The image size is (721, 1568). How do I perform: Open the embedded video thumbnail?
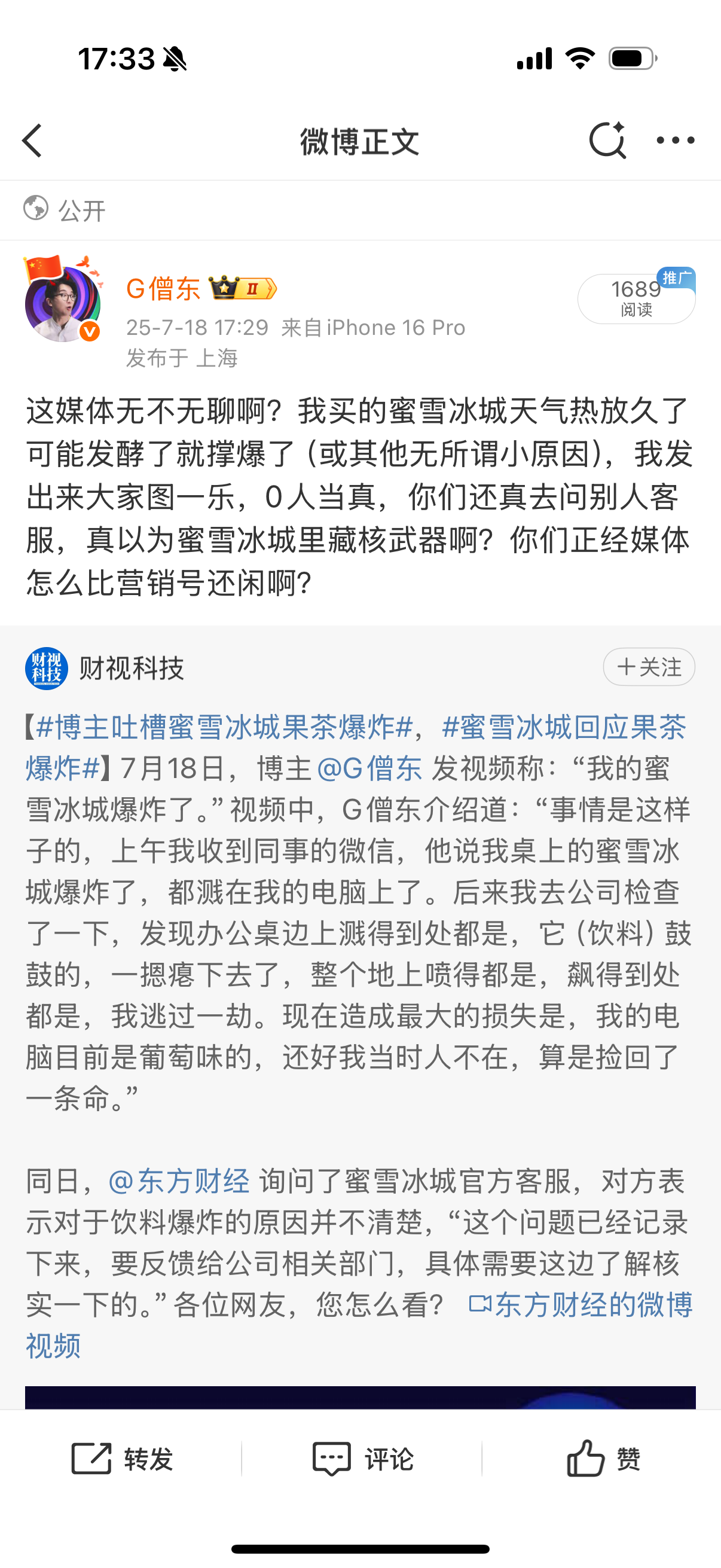pyautogui.click(x=360, y=1398)
